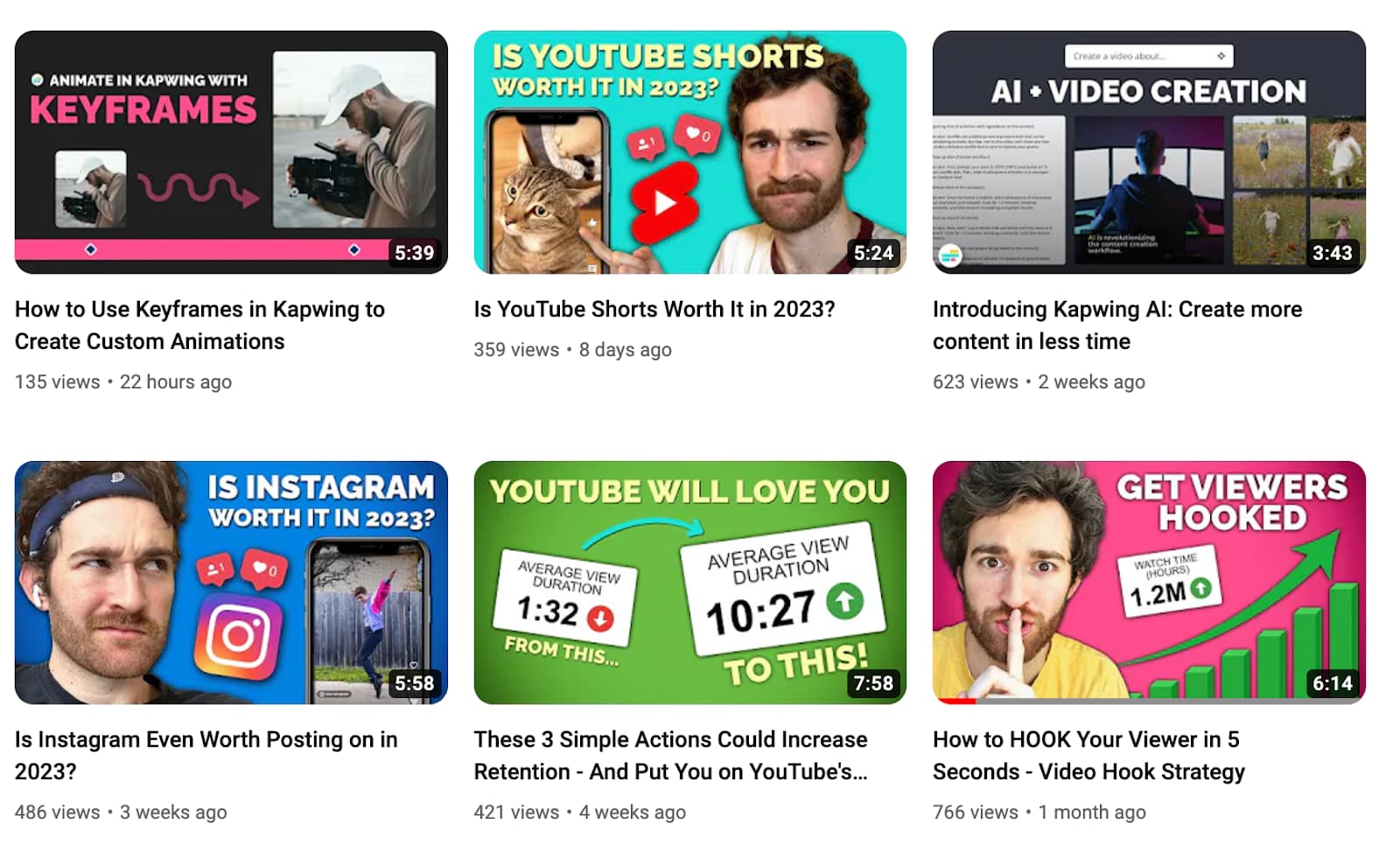The image size is (1400, 851).
Task: Open the Keyframes in Kapwing video thumbnail
Action: click(x=231, y=152)
